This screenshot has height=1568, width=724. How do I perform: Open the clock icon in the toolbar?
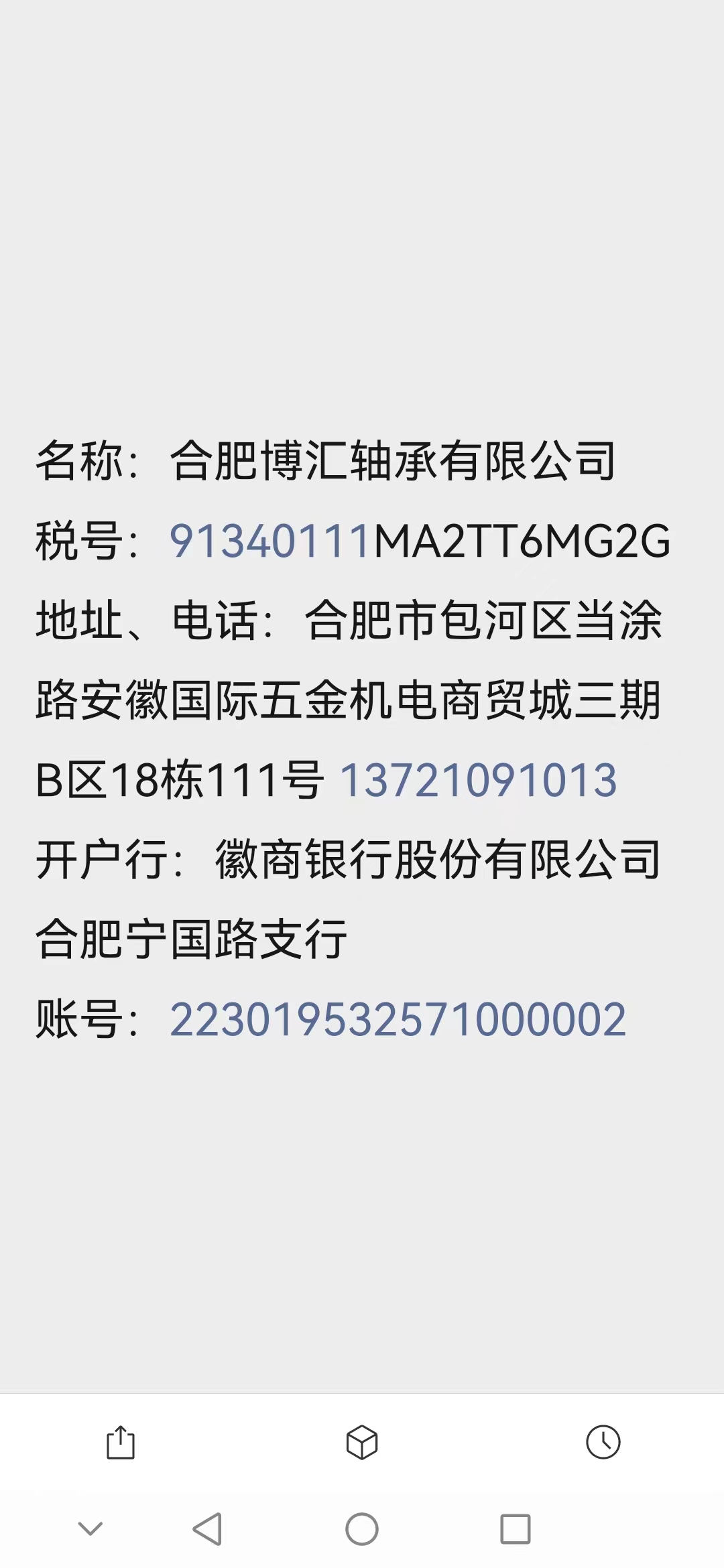[603, 1442]
